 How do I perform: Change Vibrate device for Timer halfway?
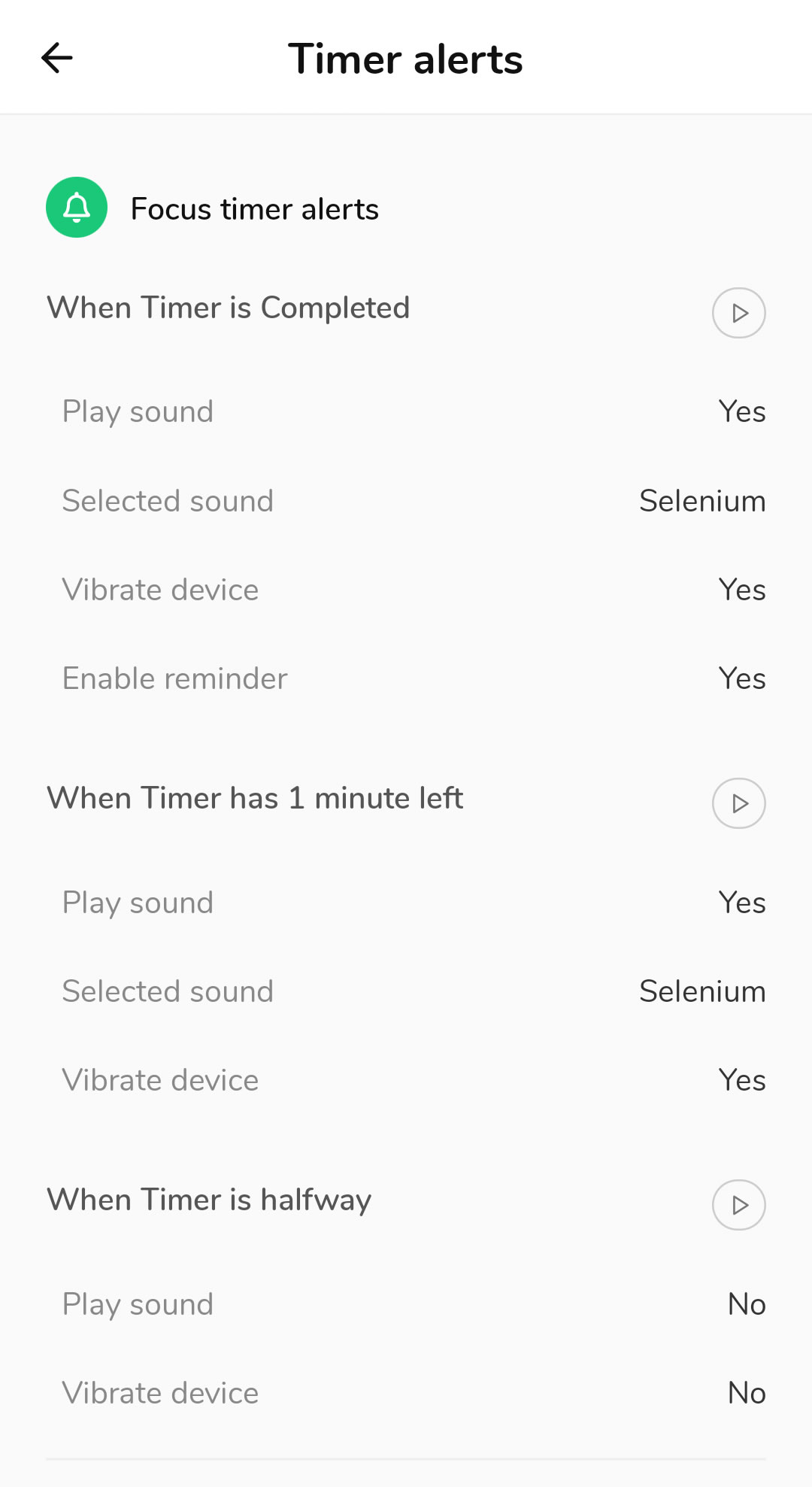pos(406,1393)
